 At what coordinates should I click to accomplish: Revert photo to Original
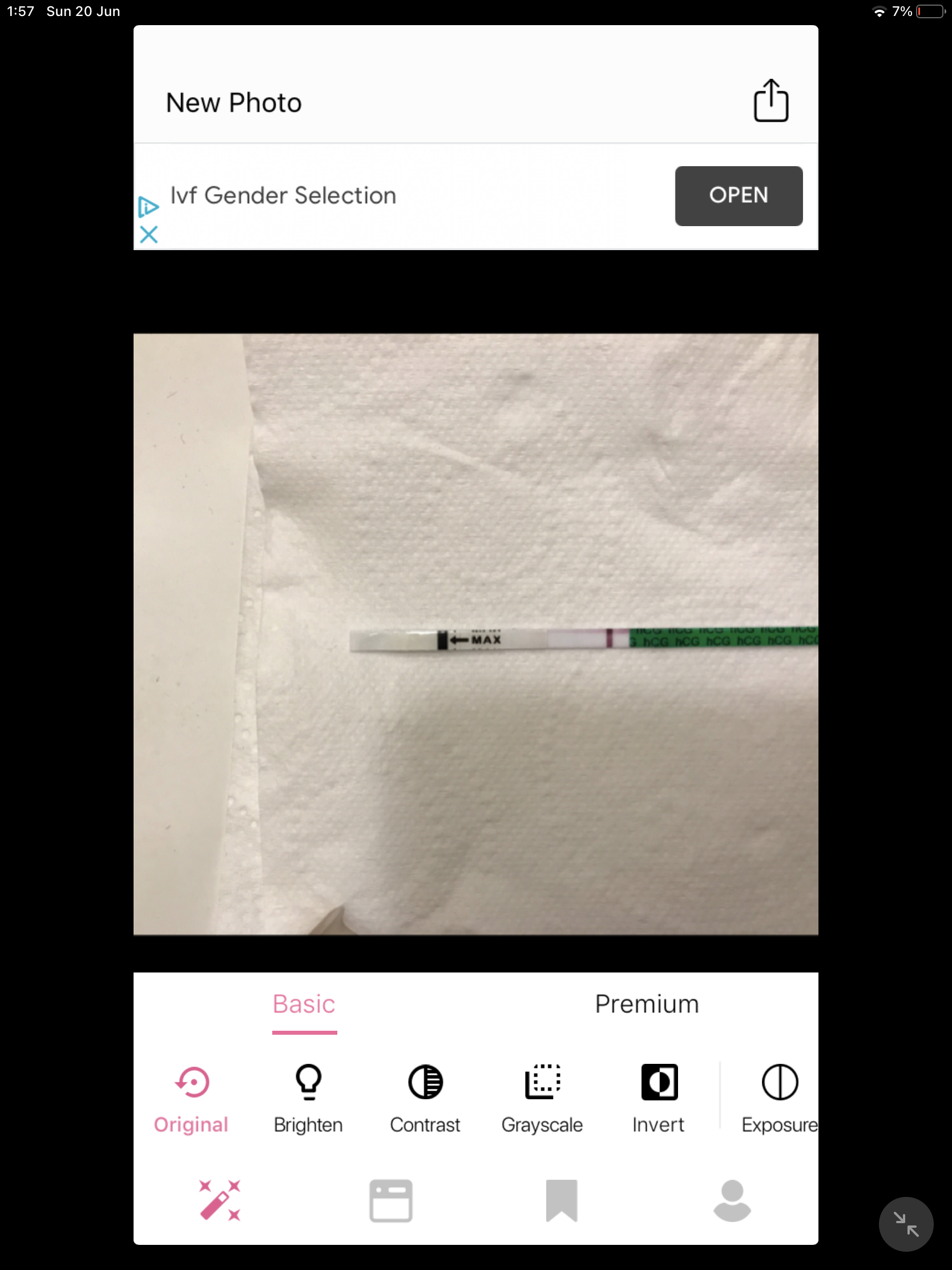[192, 1098]
